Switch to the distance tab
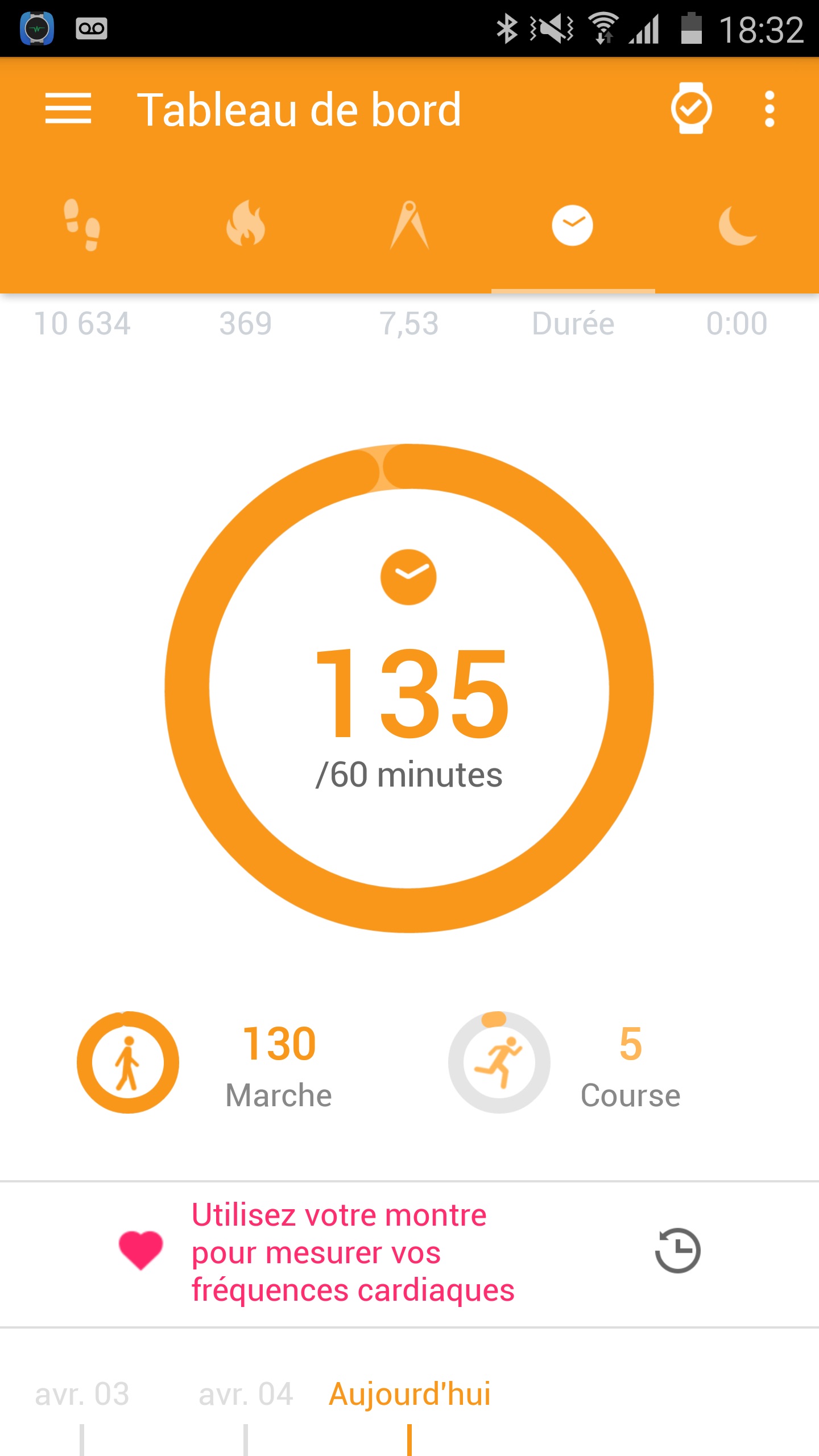This screenshot has width=819, height=1456. click(409, 226)
